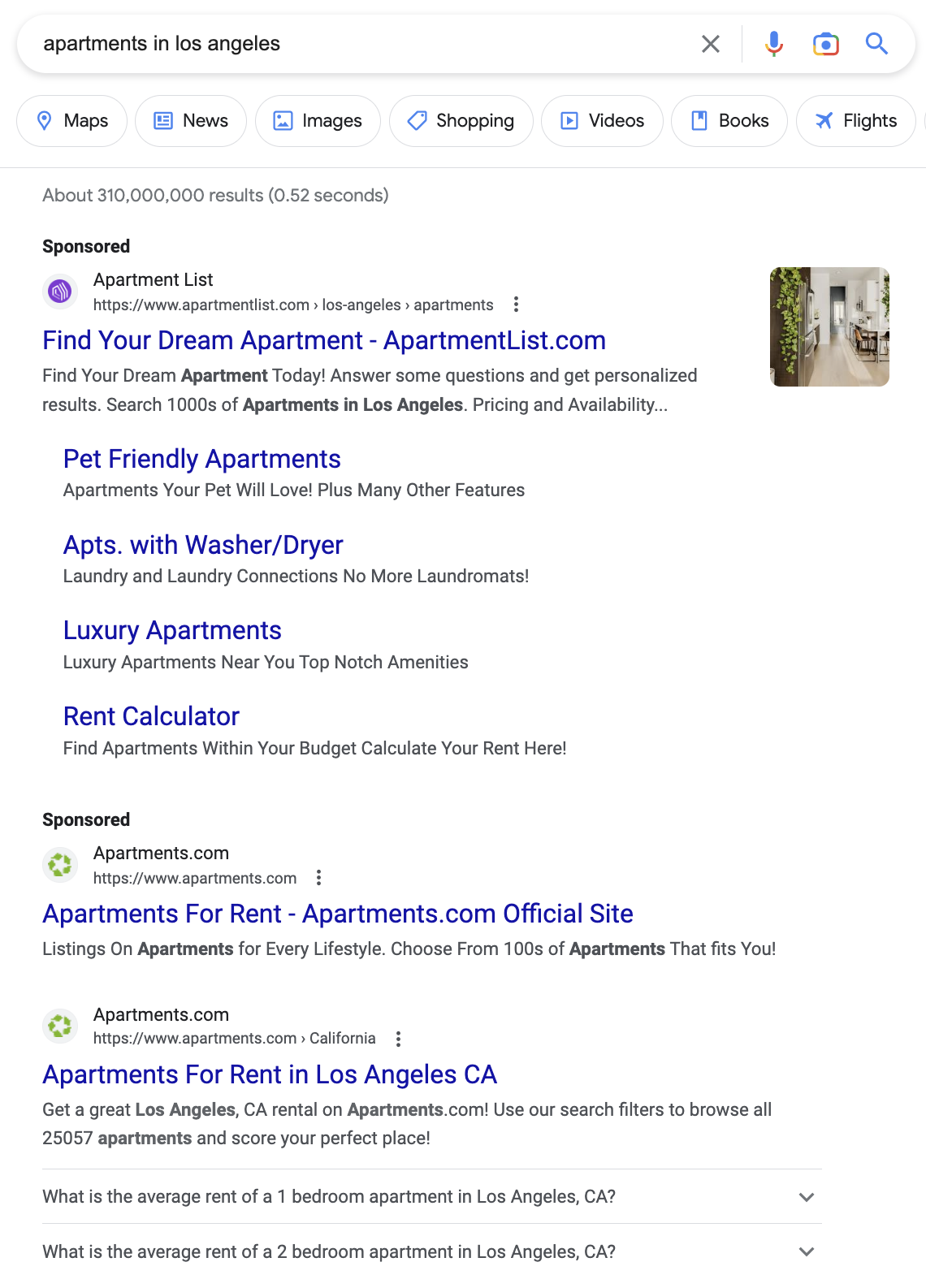
Task: Open more options for Apartment List ad
Action: tap(516, 305)
